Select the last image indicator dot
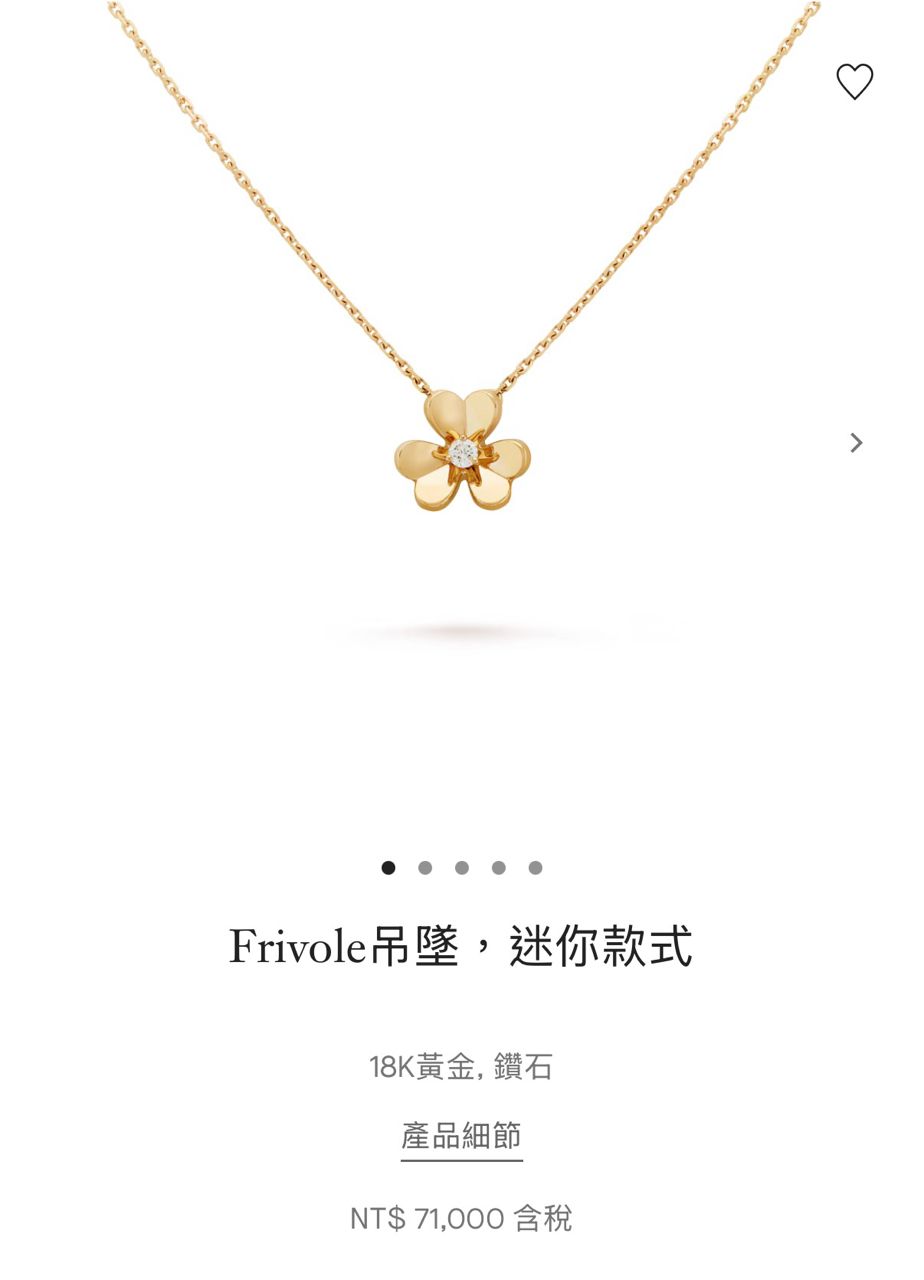 536,868
